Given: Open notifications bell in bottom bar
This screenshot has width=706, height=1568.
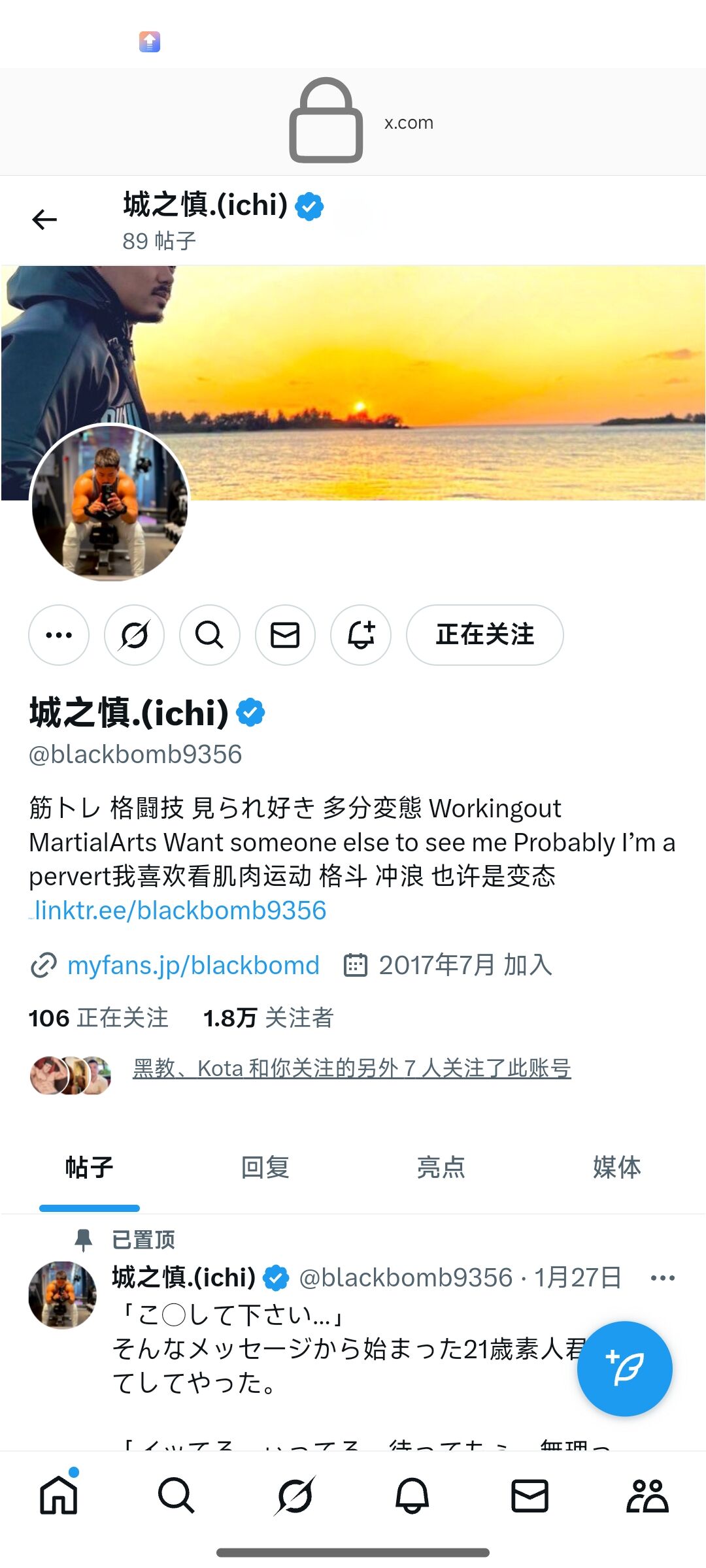Looking at the screenshot, I should (412, 1495).
